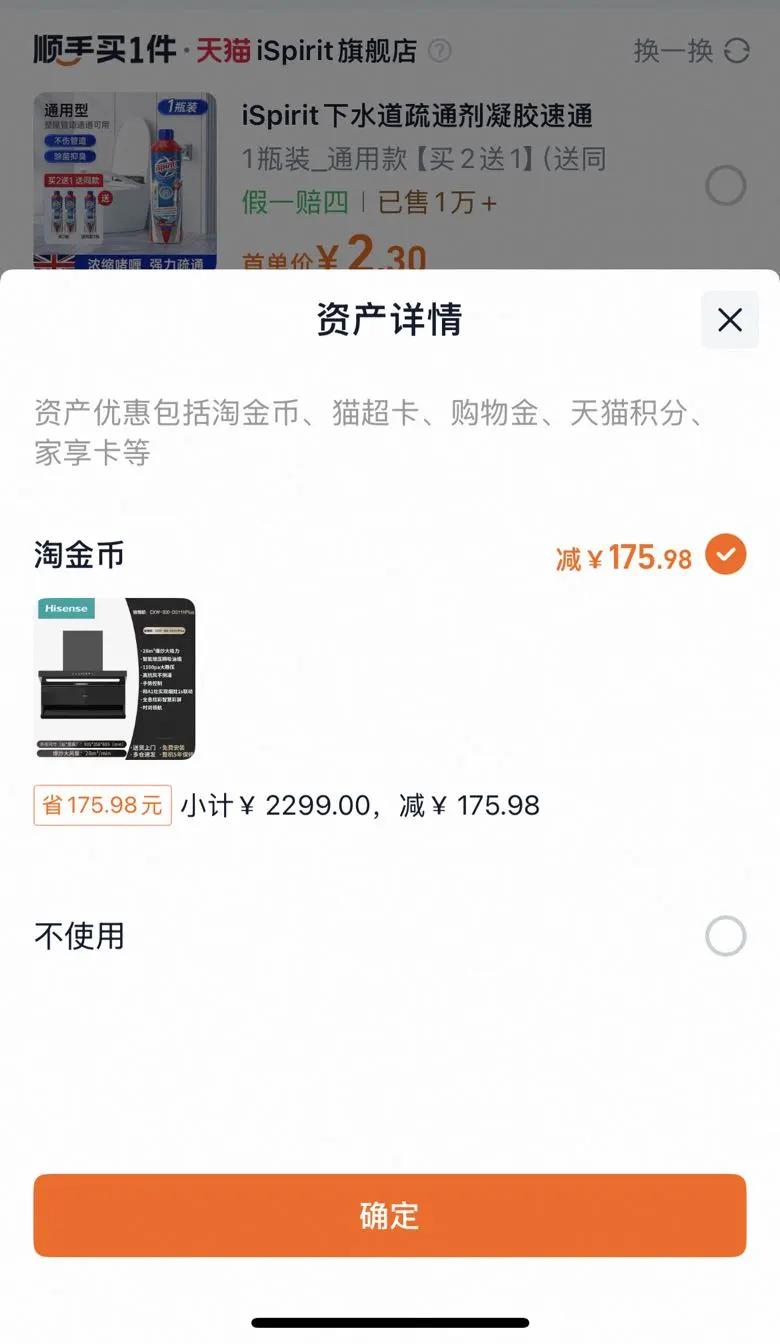Select the 淘金币 discount option

(726, 554)
